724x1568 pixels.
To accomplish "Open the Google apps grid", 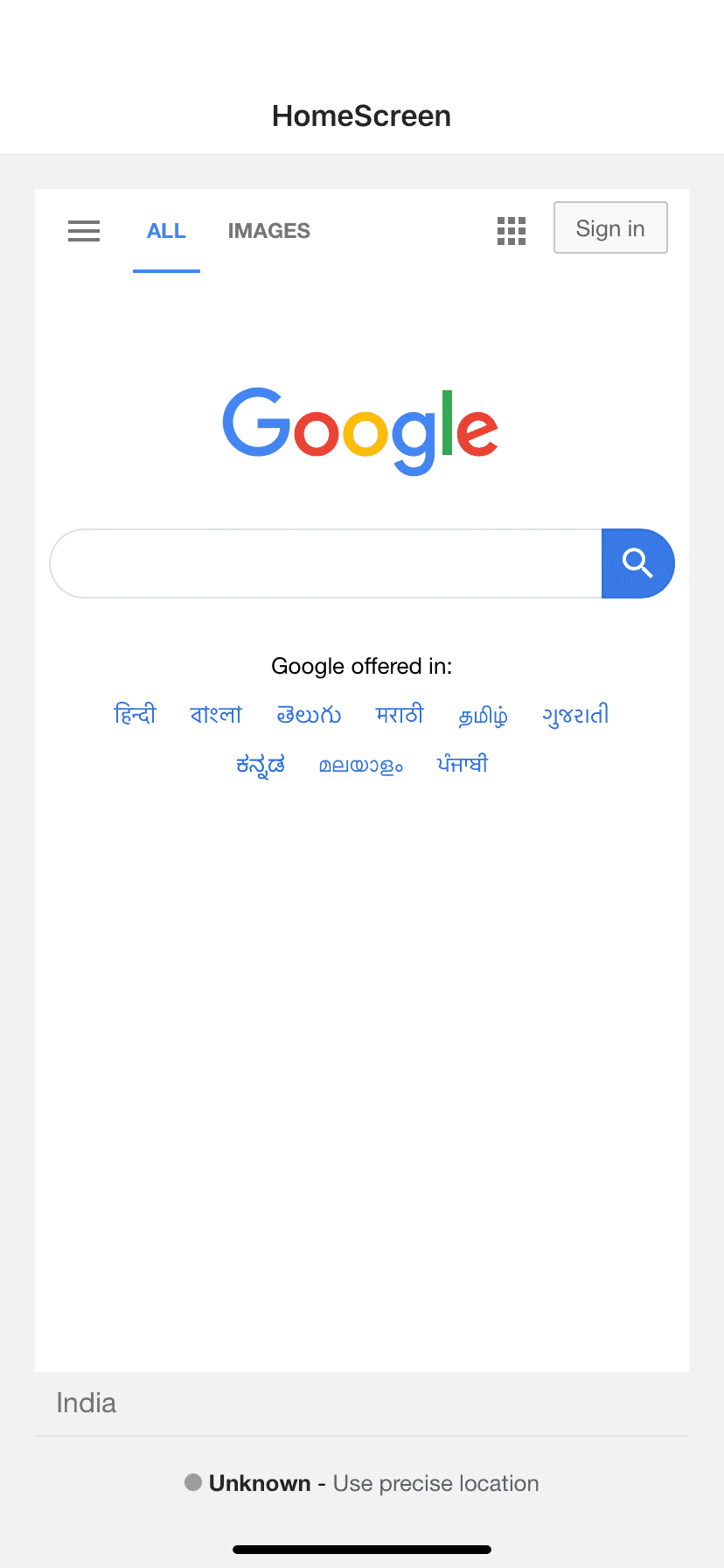I will (x=512, y=231).
